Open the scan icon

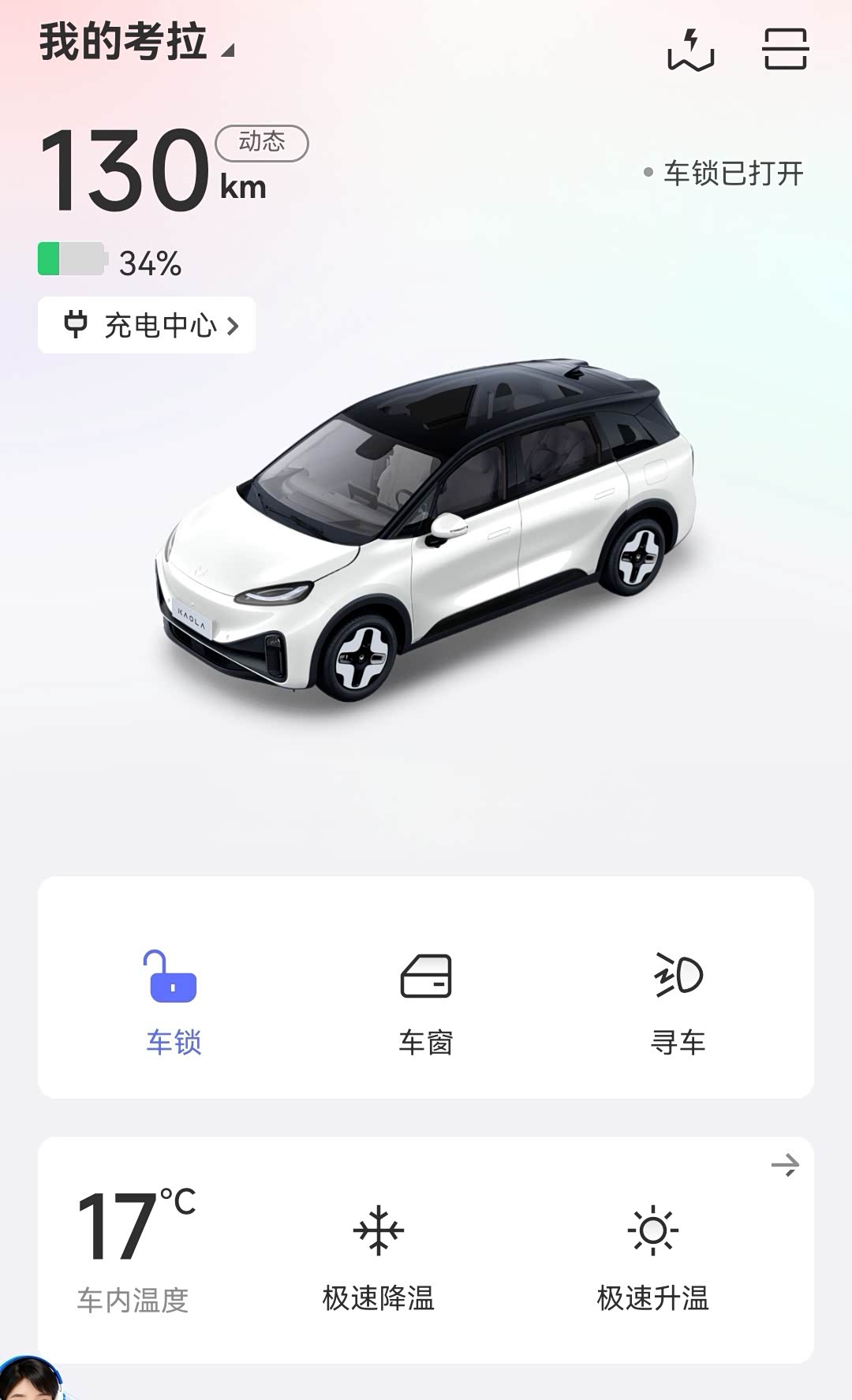click(785, 49)
